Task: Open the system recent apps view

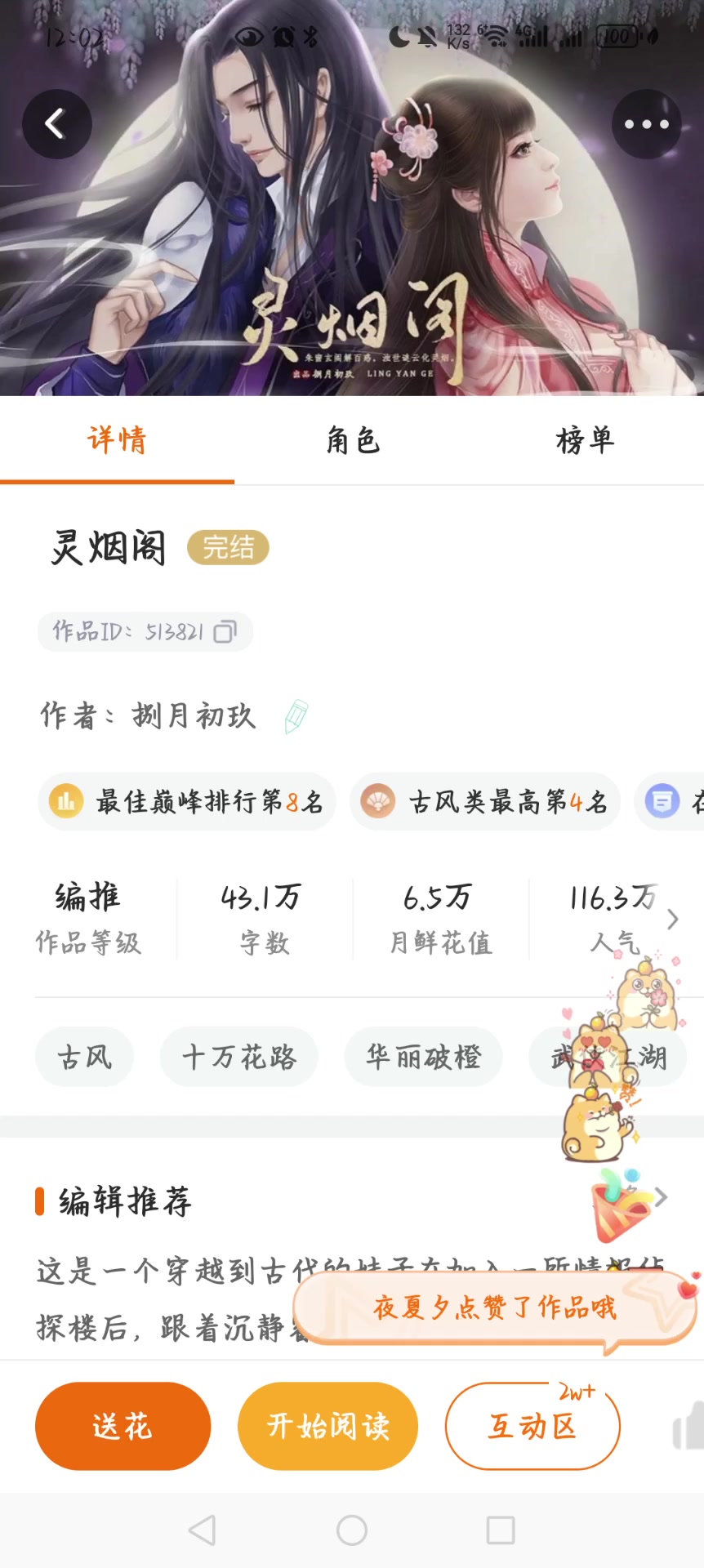Action: (501, 1530)
